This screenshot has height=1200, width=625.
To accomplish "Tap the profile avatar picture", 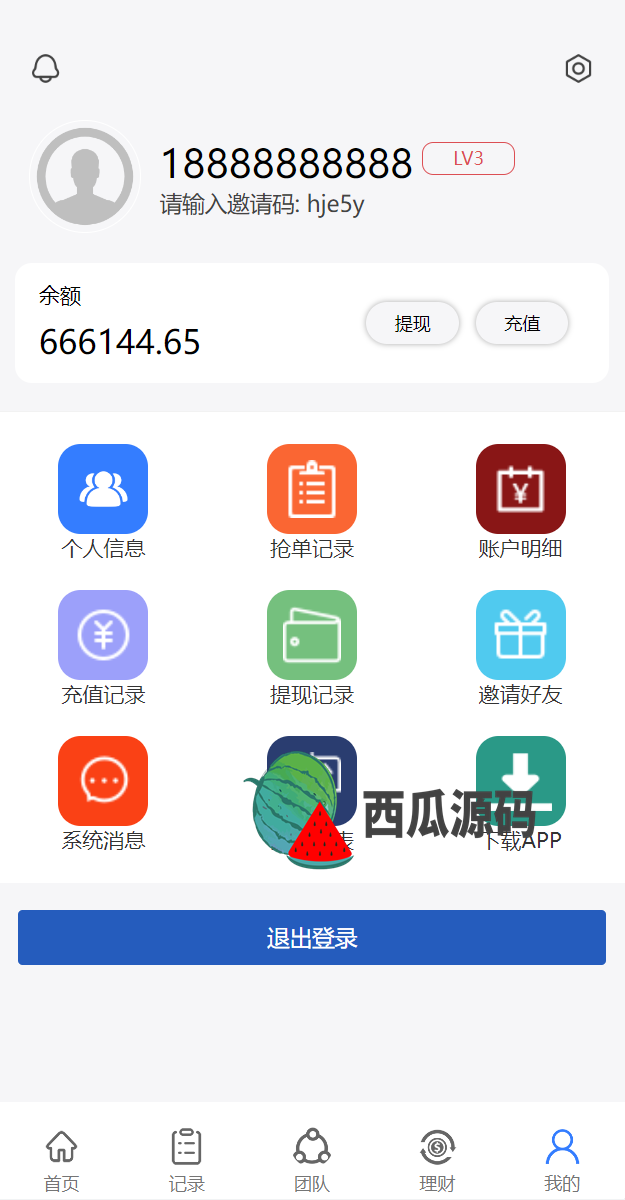I will [85, 177].
